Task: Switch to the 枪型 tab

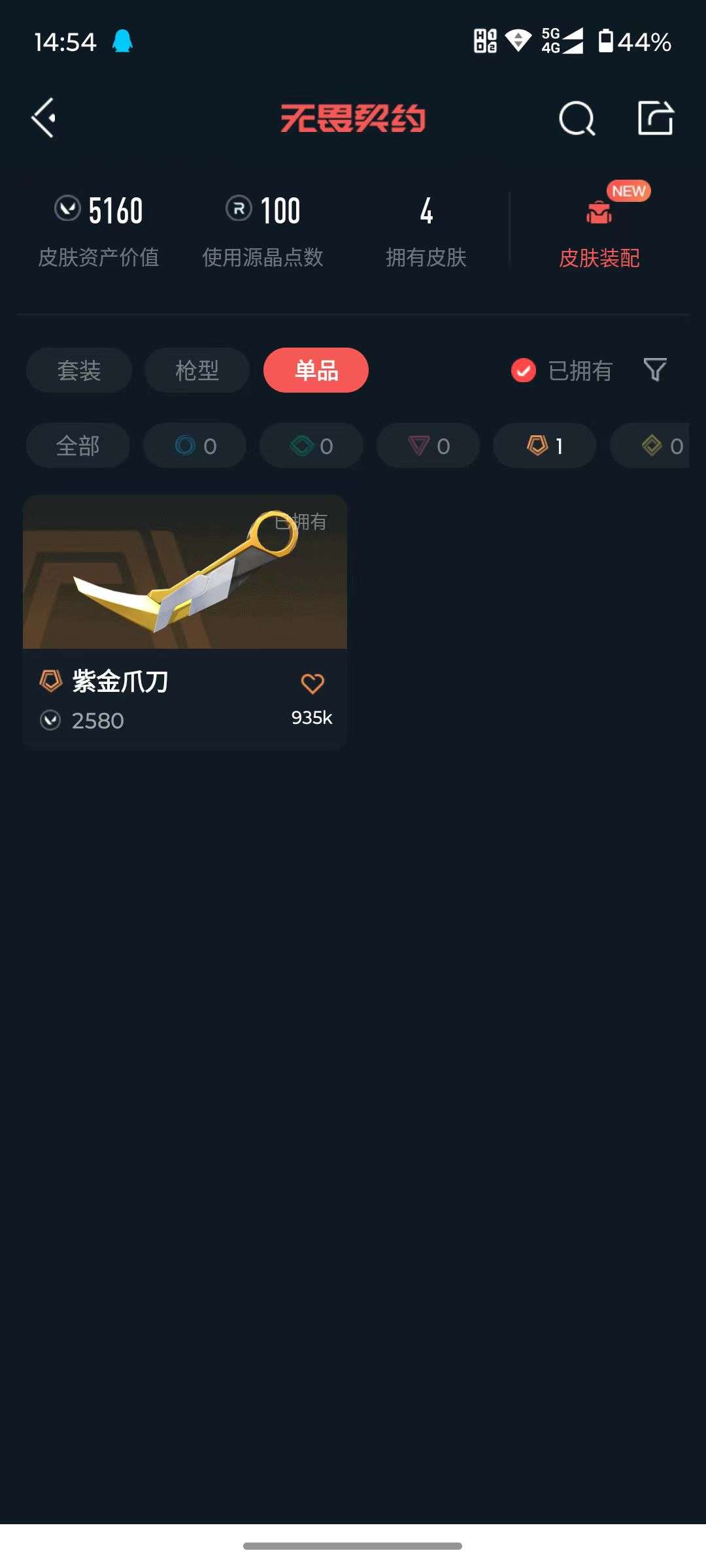Action: click(x=196, y=370)
